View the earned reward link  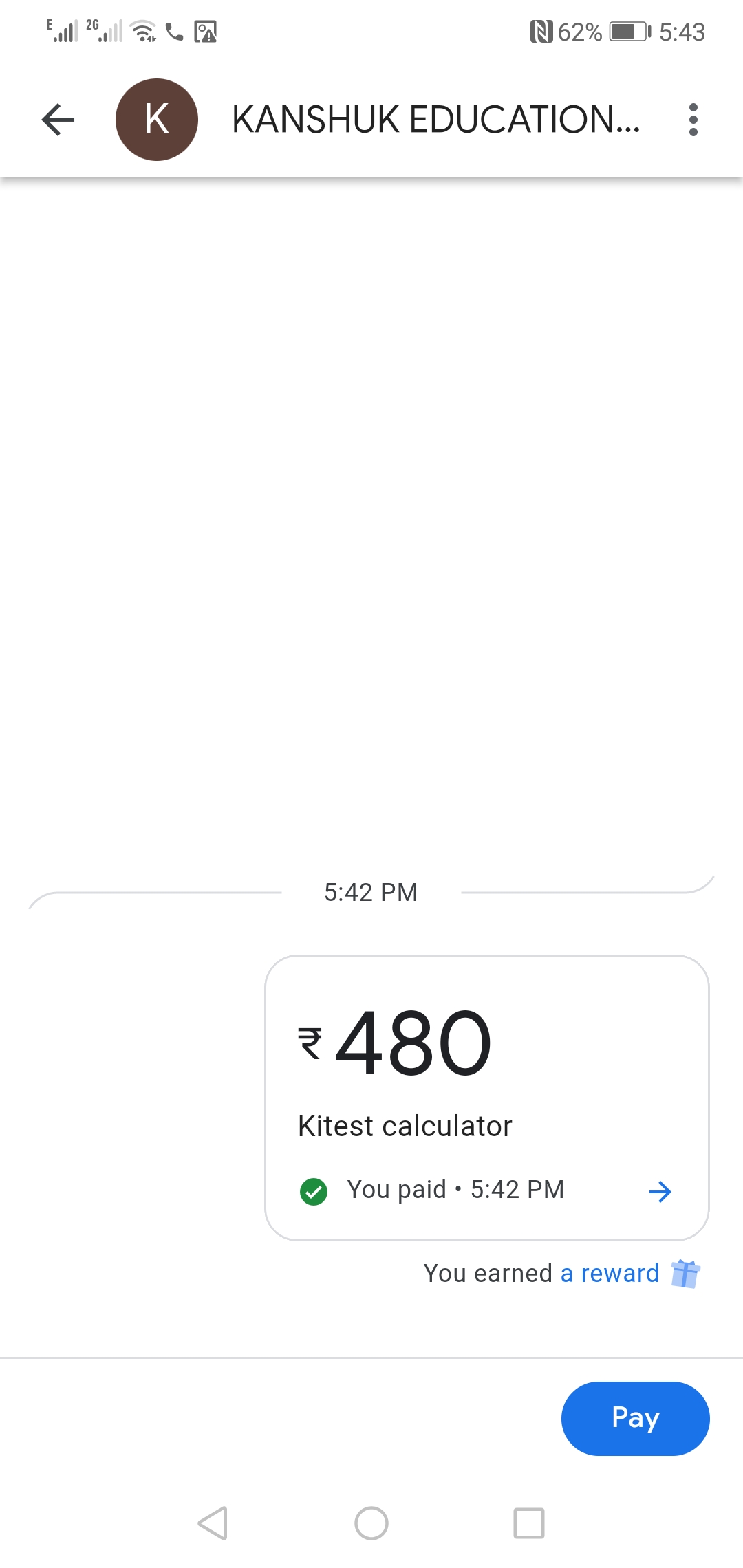pyautogui.click(x=610, y=1274)
